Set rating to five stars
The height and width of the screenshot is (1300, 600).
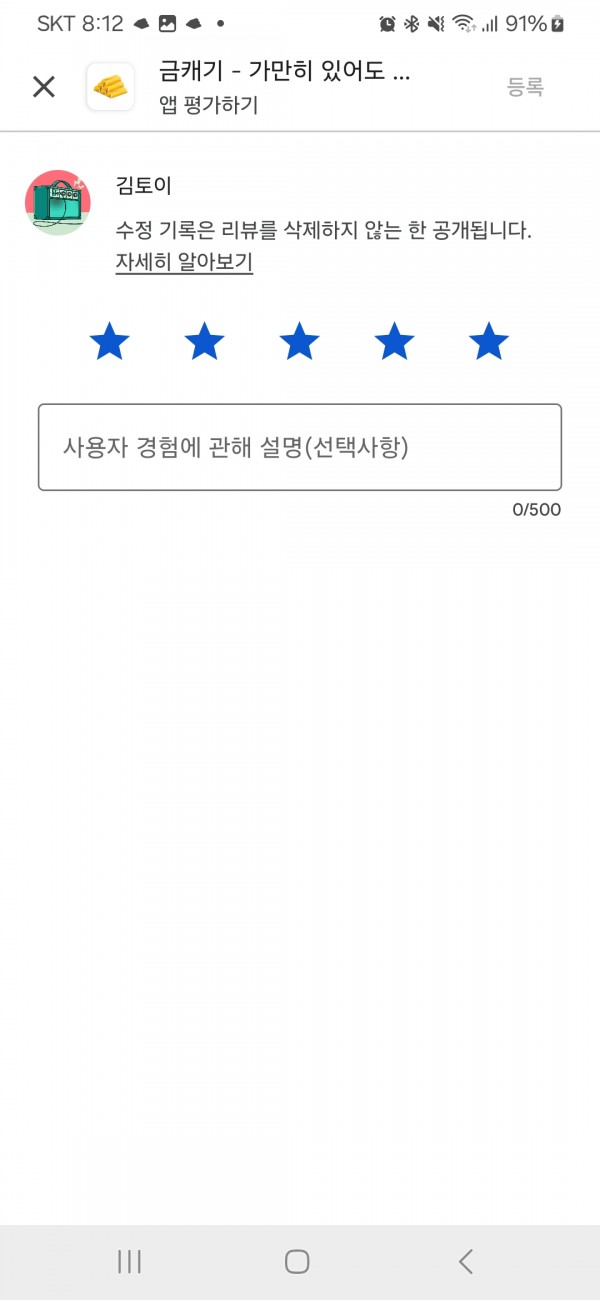489,342
